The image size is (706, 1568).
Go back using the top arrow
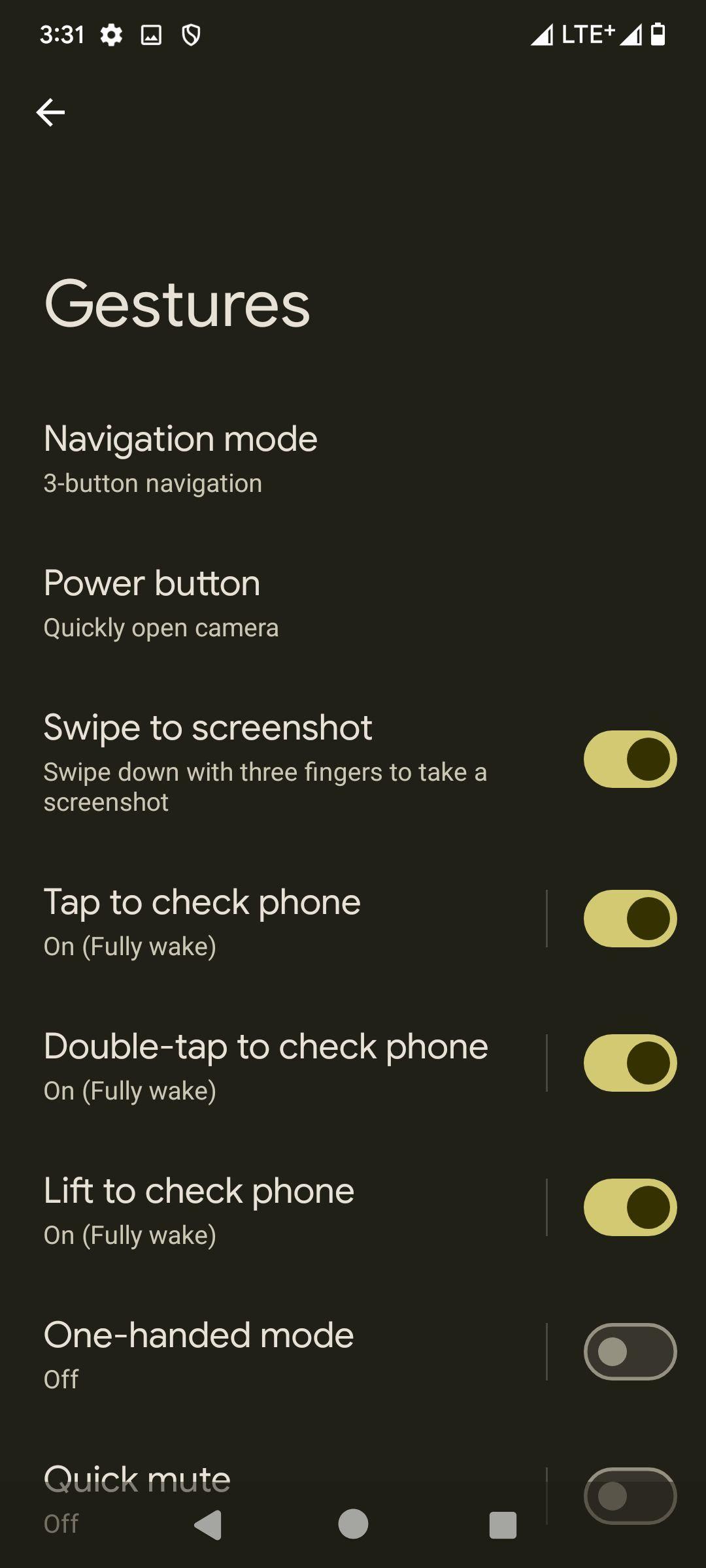click(x=50, y=112)
